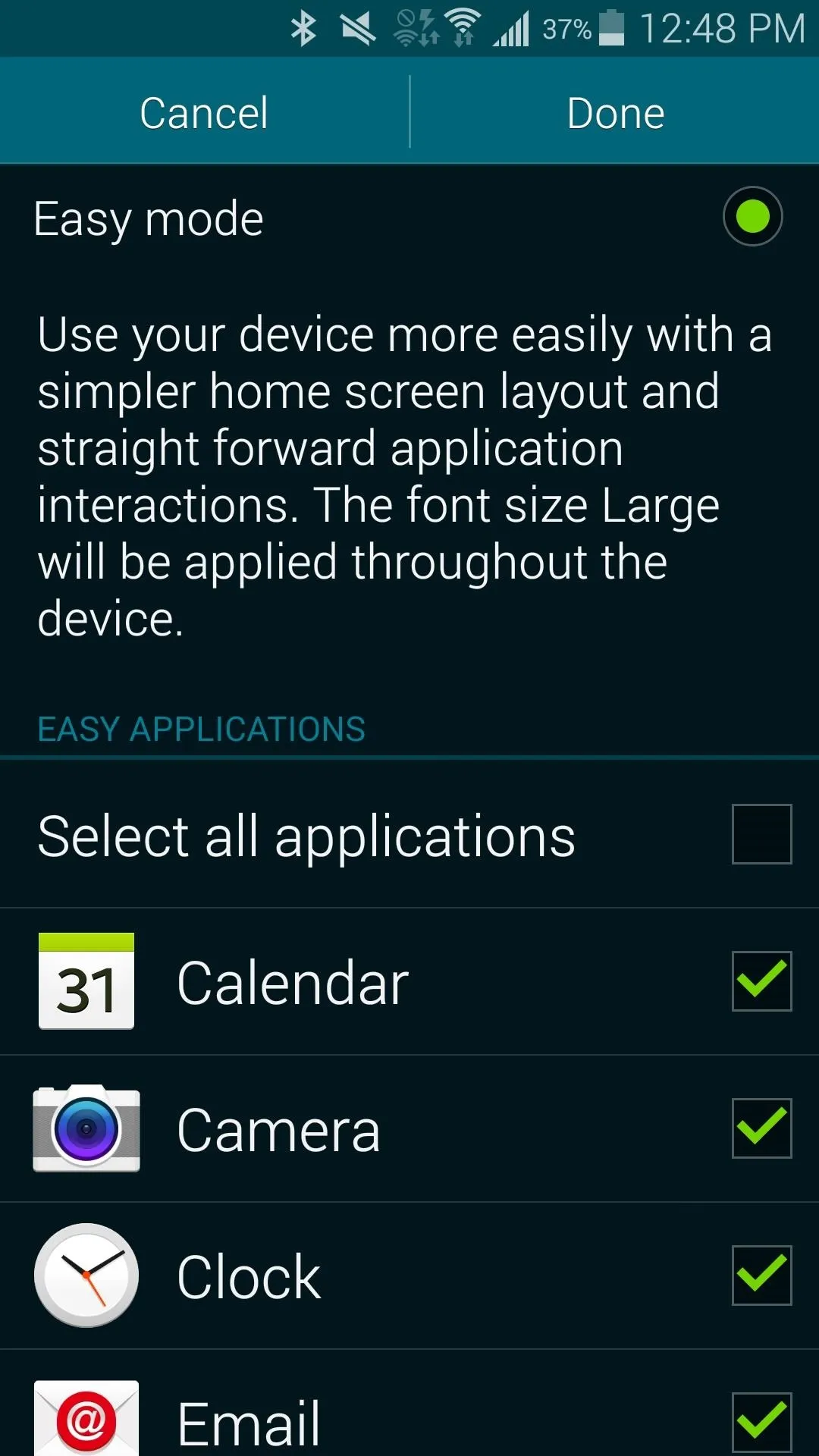Select the Easy mode radio button
The height and width of the screenshot is (1456, 819).
pyautogui.click(x=752, y=216)
